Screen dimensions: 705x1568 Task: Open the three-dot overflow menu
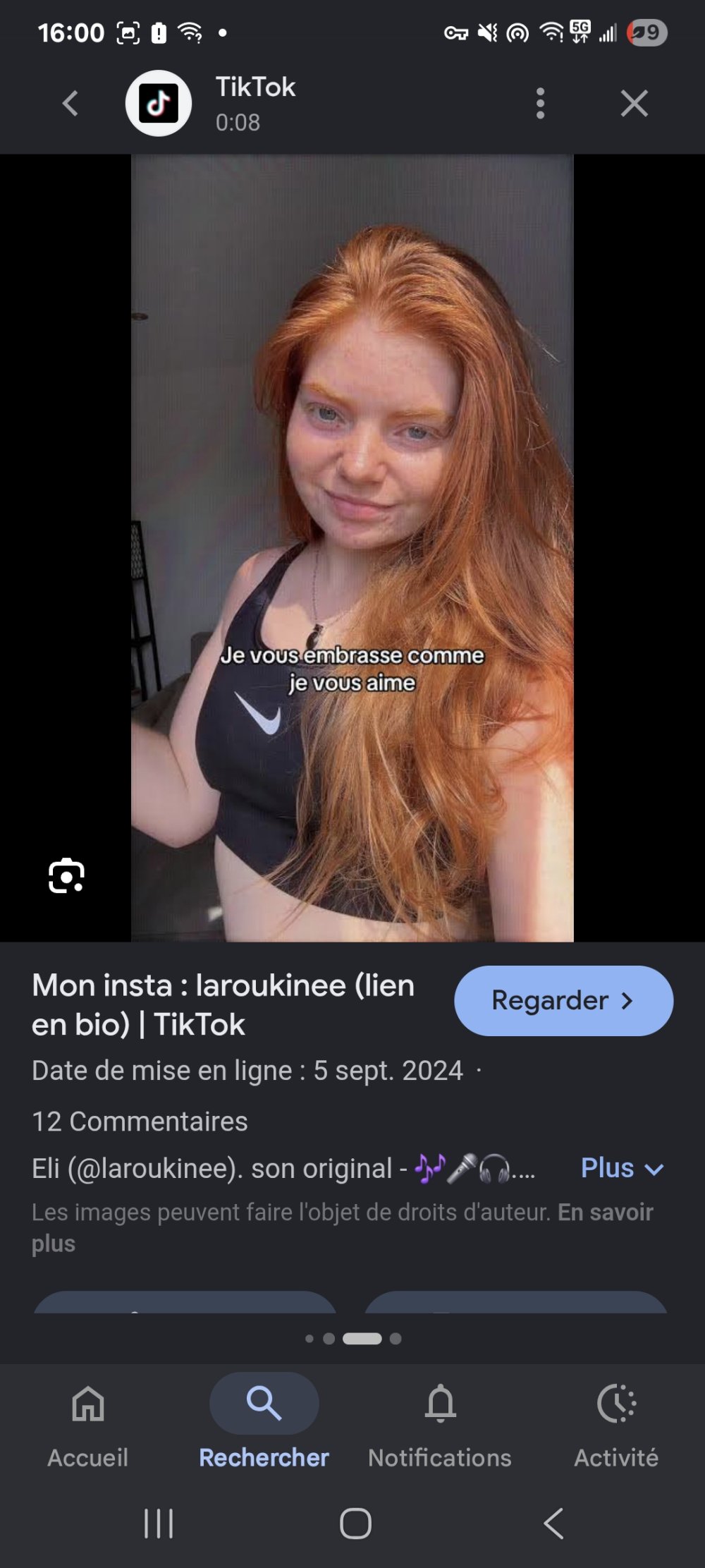[x=540, y=104]
